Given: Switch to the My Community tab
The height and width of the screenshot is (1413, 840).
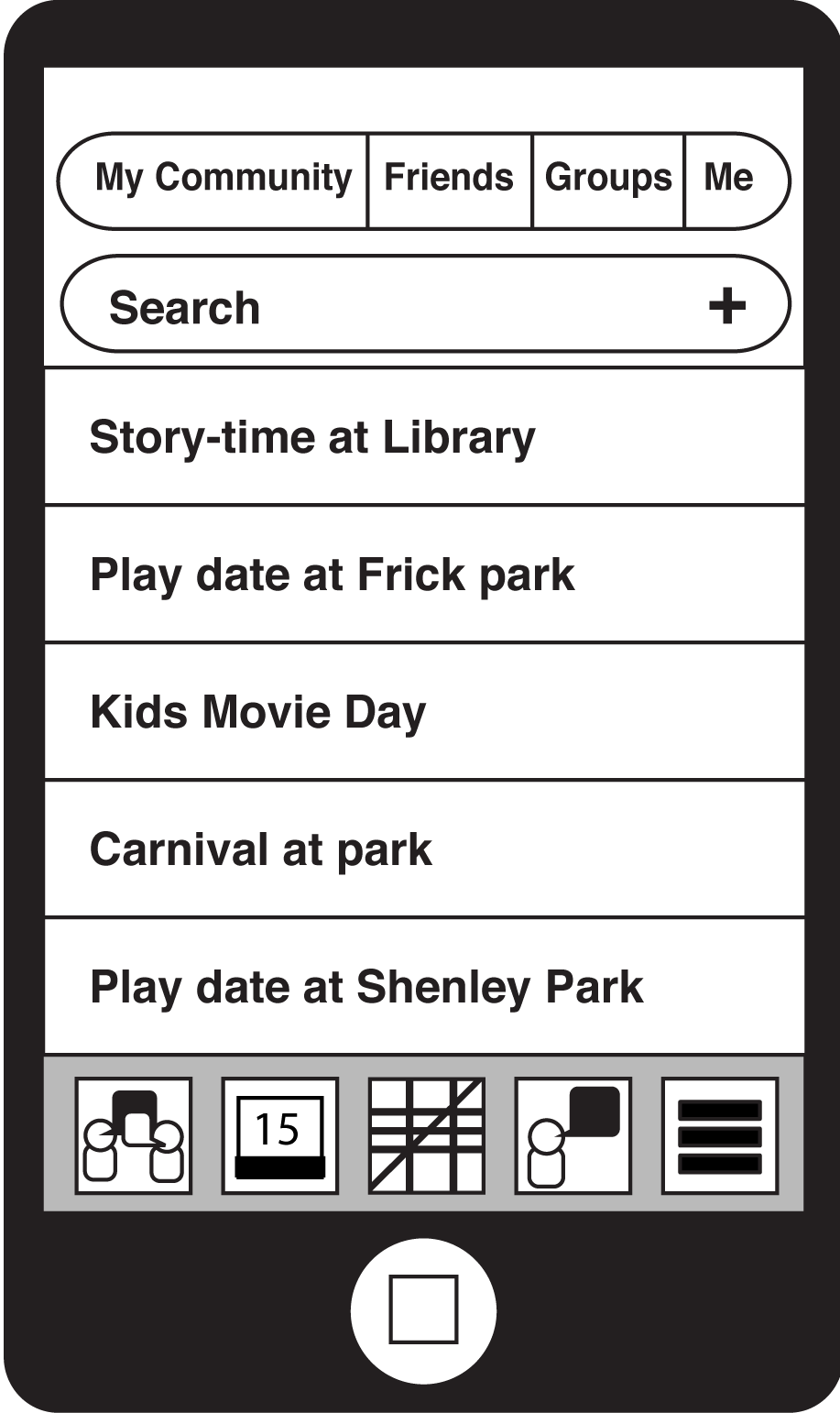Looking at the screenshot, I should [x=213, y=181].
